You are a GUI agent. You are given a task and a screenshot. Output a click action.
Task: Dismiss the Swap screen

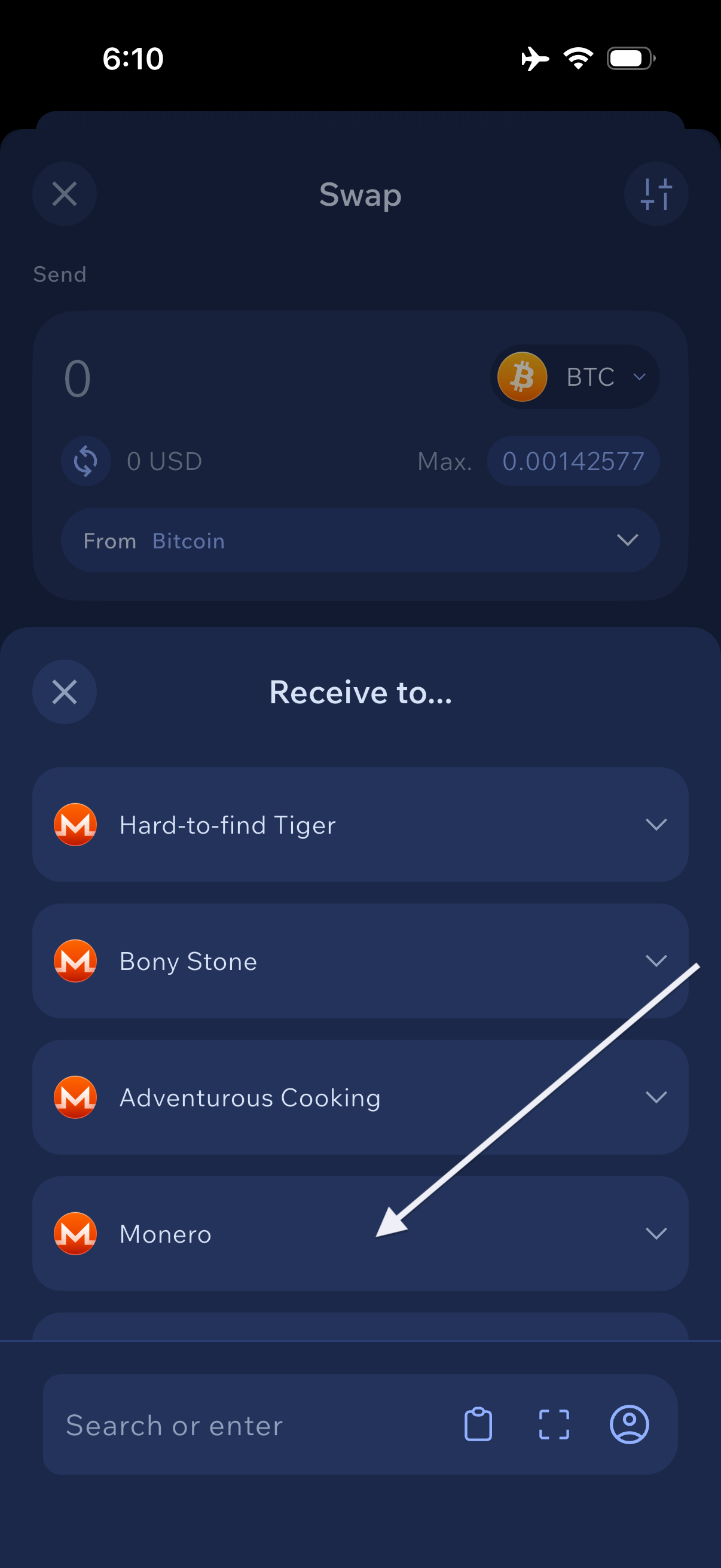click(64, 194)
